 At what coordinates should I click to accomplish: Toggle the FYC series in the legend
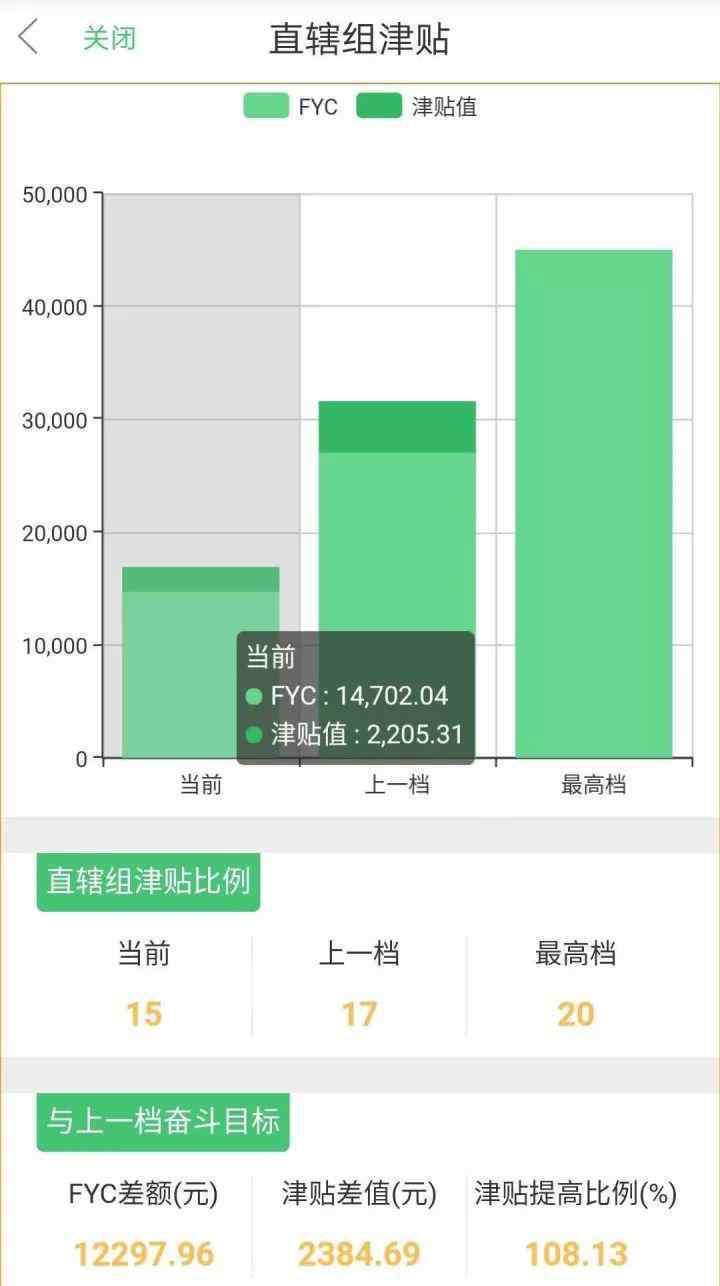point(291,106)
